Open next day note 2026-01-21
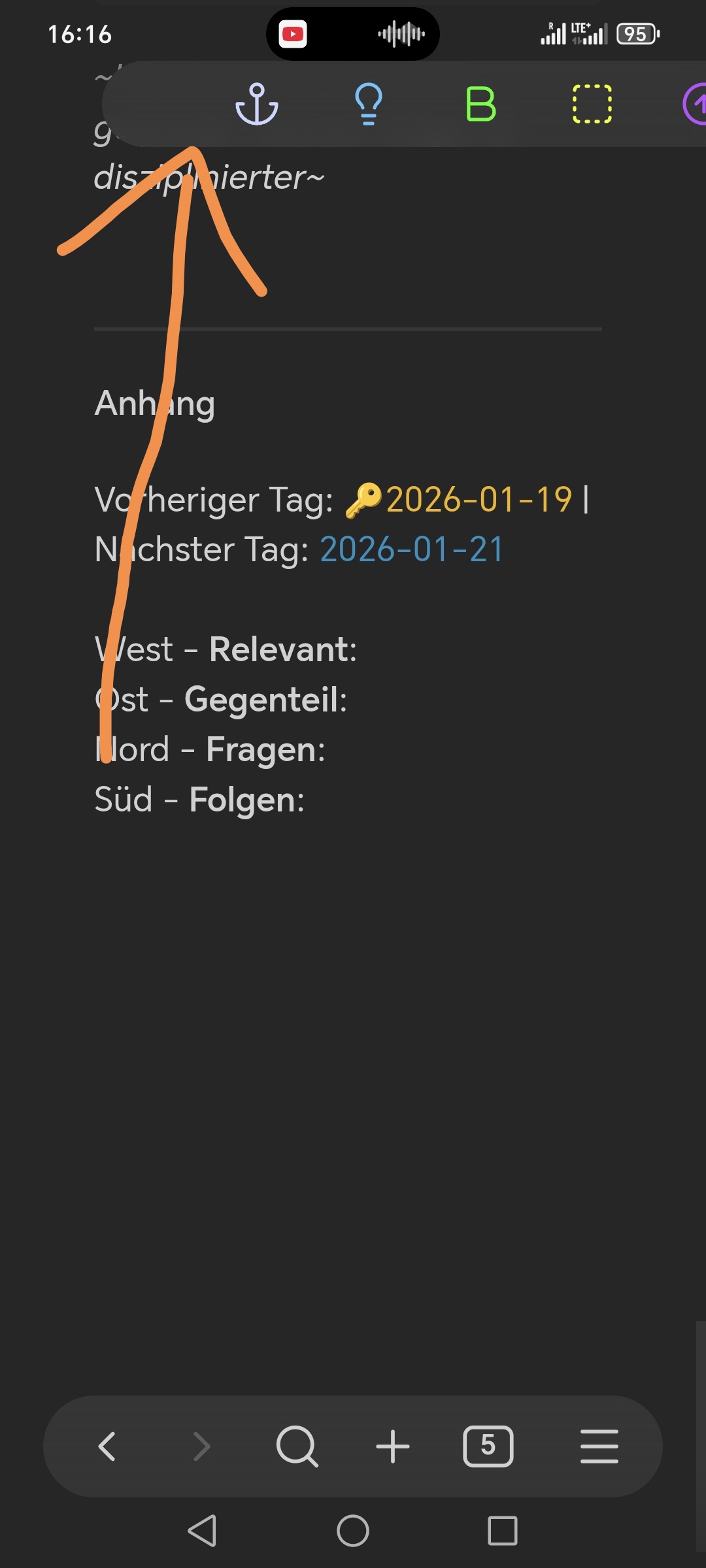Image resolution: width=706 pixels, height=1568 pixels. pos(412,549)
